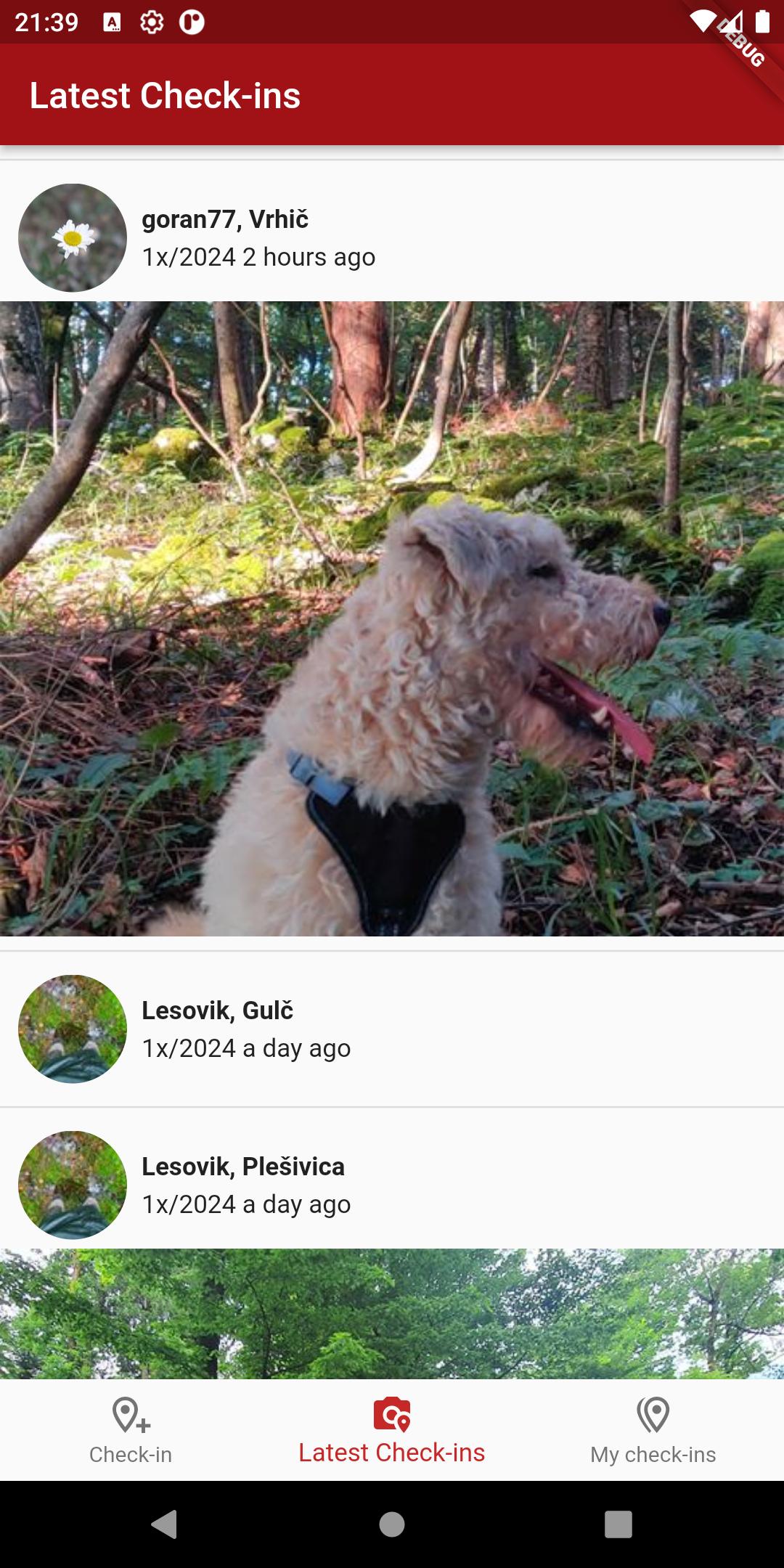Go to the home screen
784x1568 pixels.
[x=392, y=1524]
